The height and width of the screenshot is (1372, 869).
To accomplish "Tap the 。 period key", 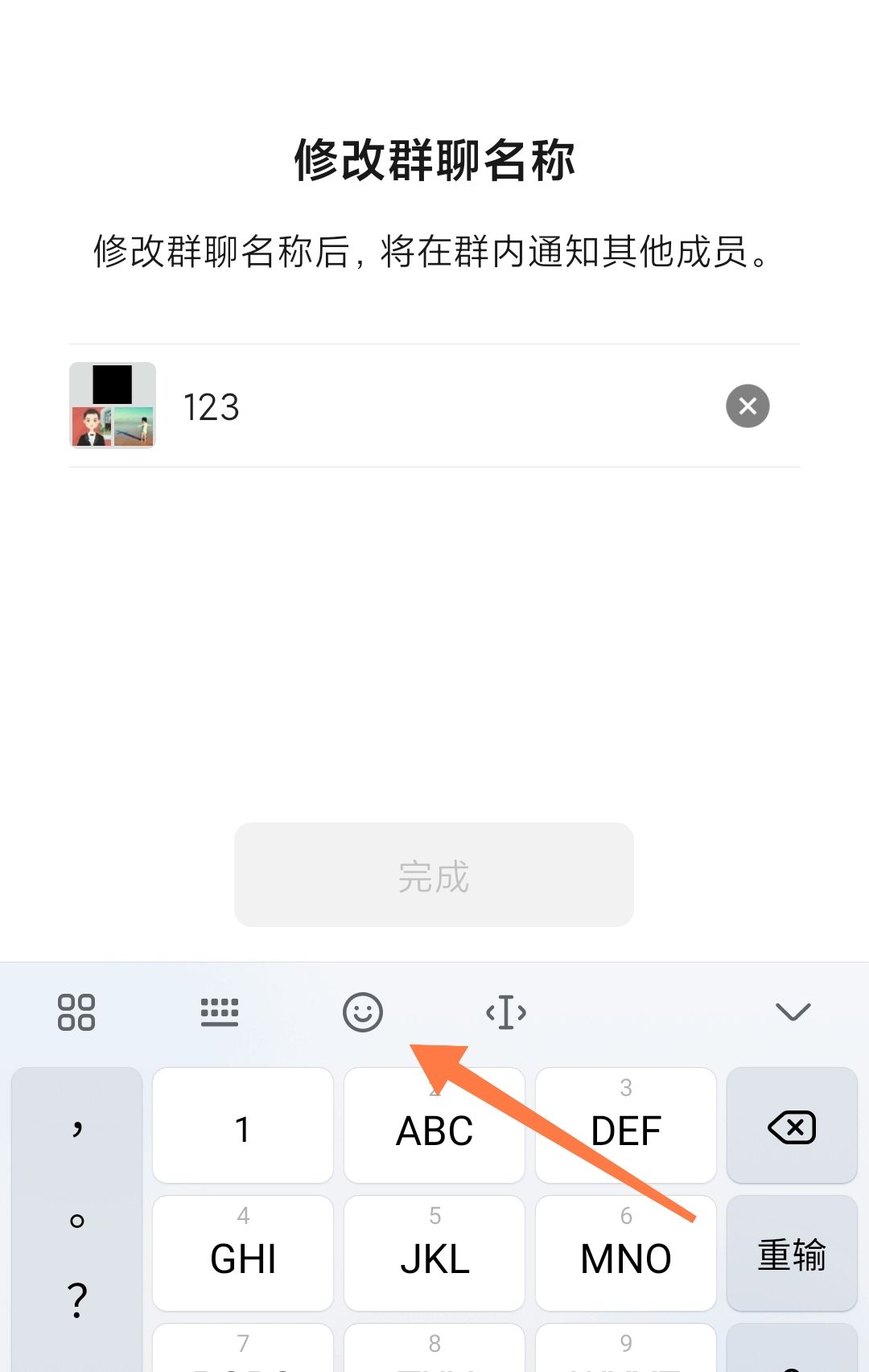I will (x=76, y=1221).
